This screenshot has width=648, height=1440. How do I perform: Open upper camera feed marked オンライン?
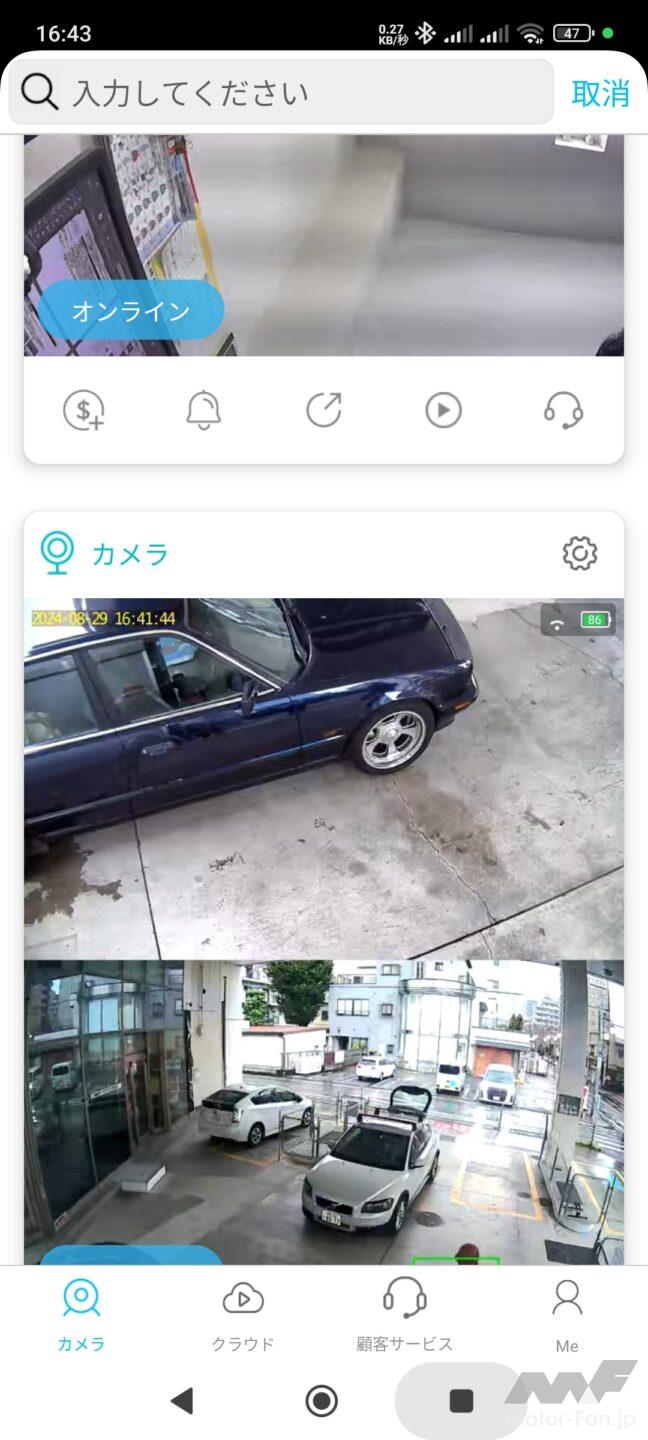[x=324, y=245]
